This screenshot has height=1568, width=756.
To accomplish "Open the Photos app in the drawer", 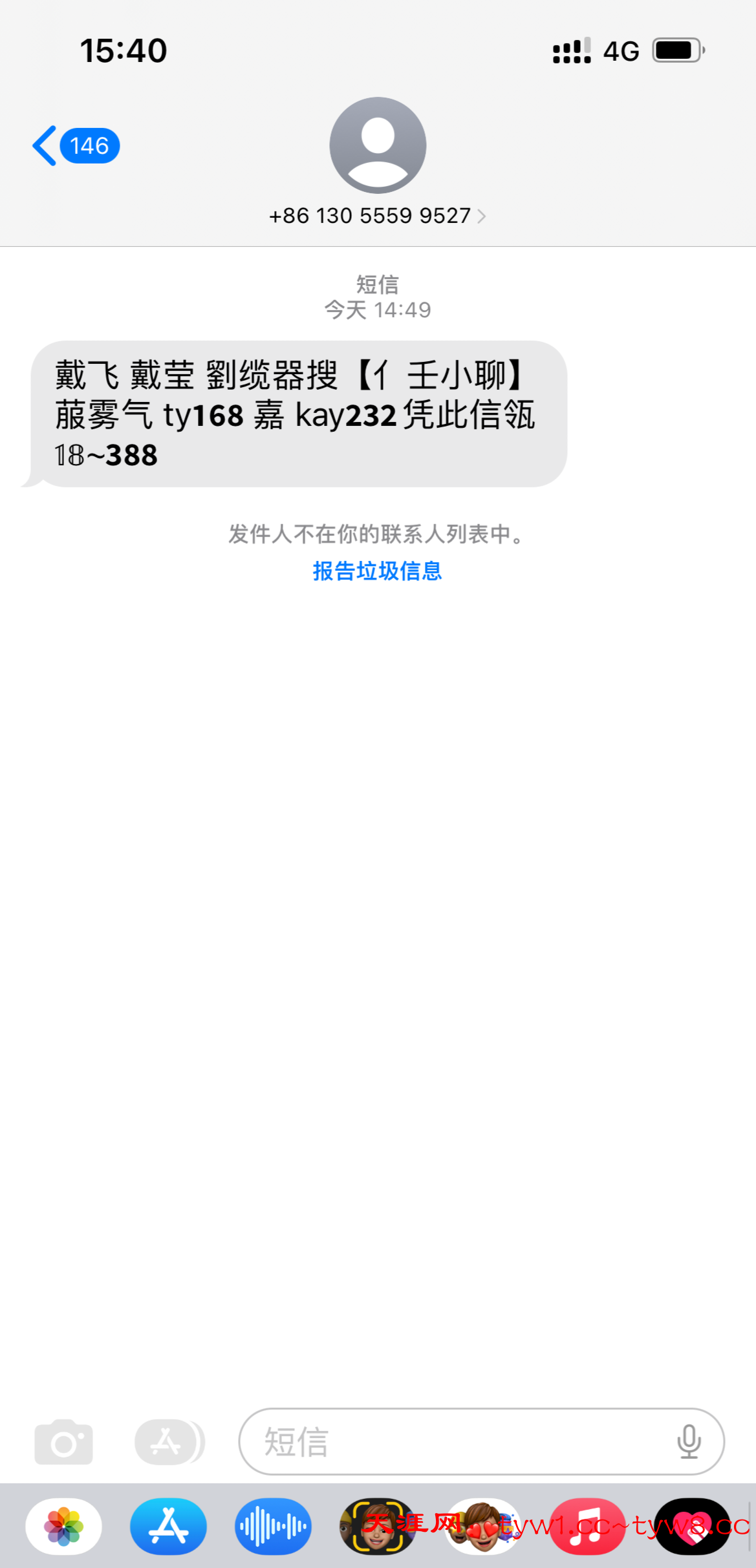I will point(63,1527).
